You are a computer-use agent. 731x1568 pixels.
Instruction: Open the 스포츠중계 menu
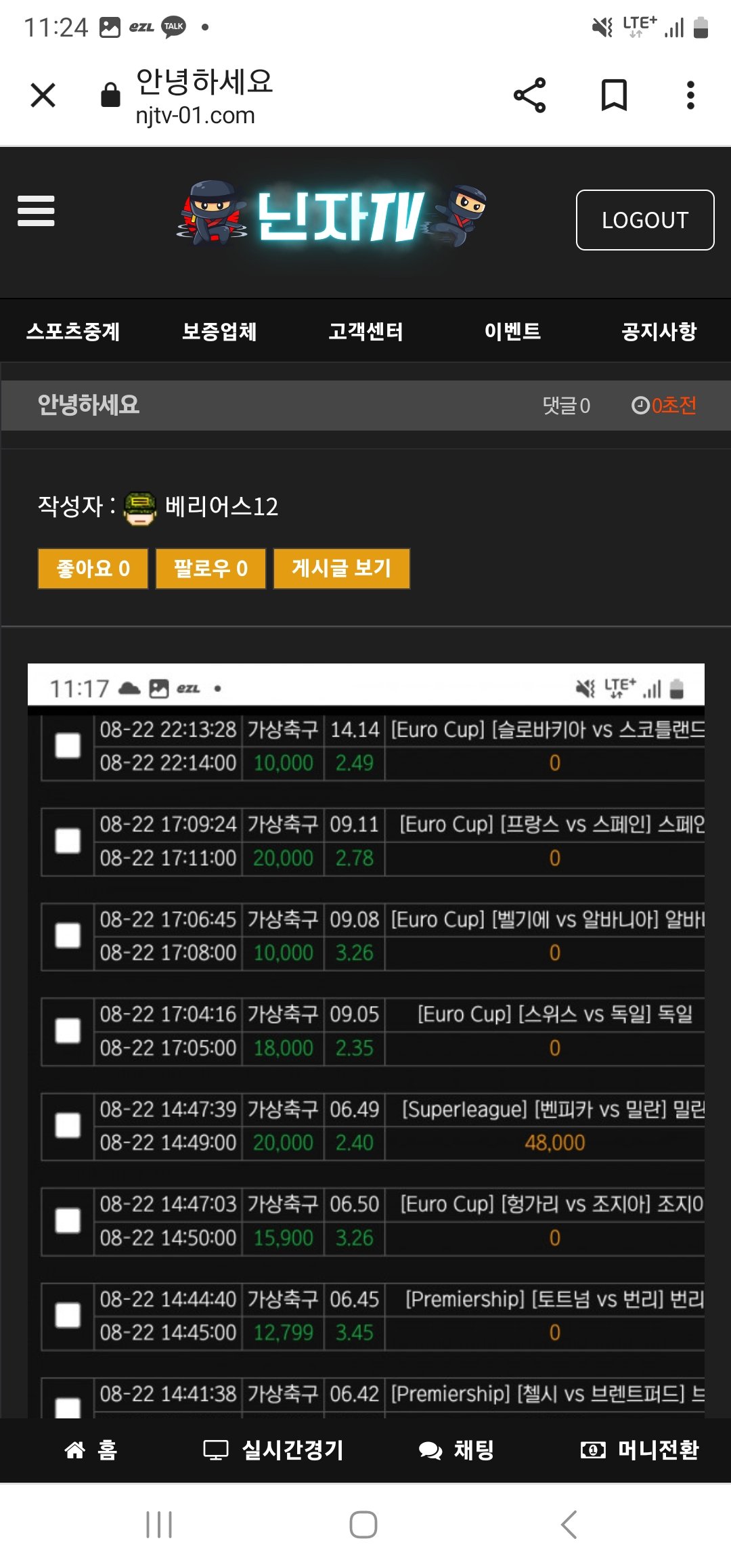coord(73,331)
